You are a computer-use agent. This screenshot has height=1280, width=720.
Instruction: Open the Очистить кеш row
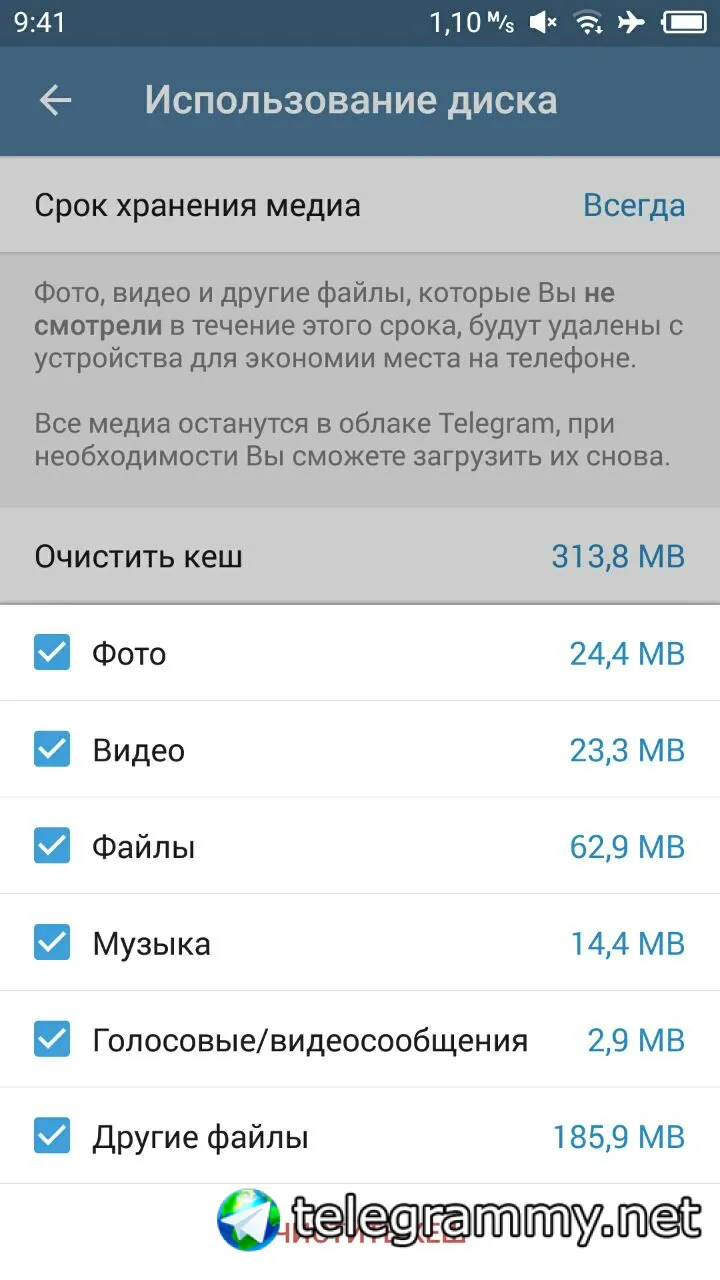pos(360,556)
